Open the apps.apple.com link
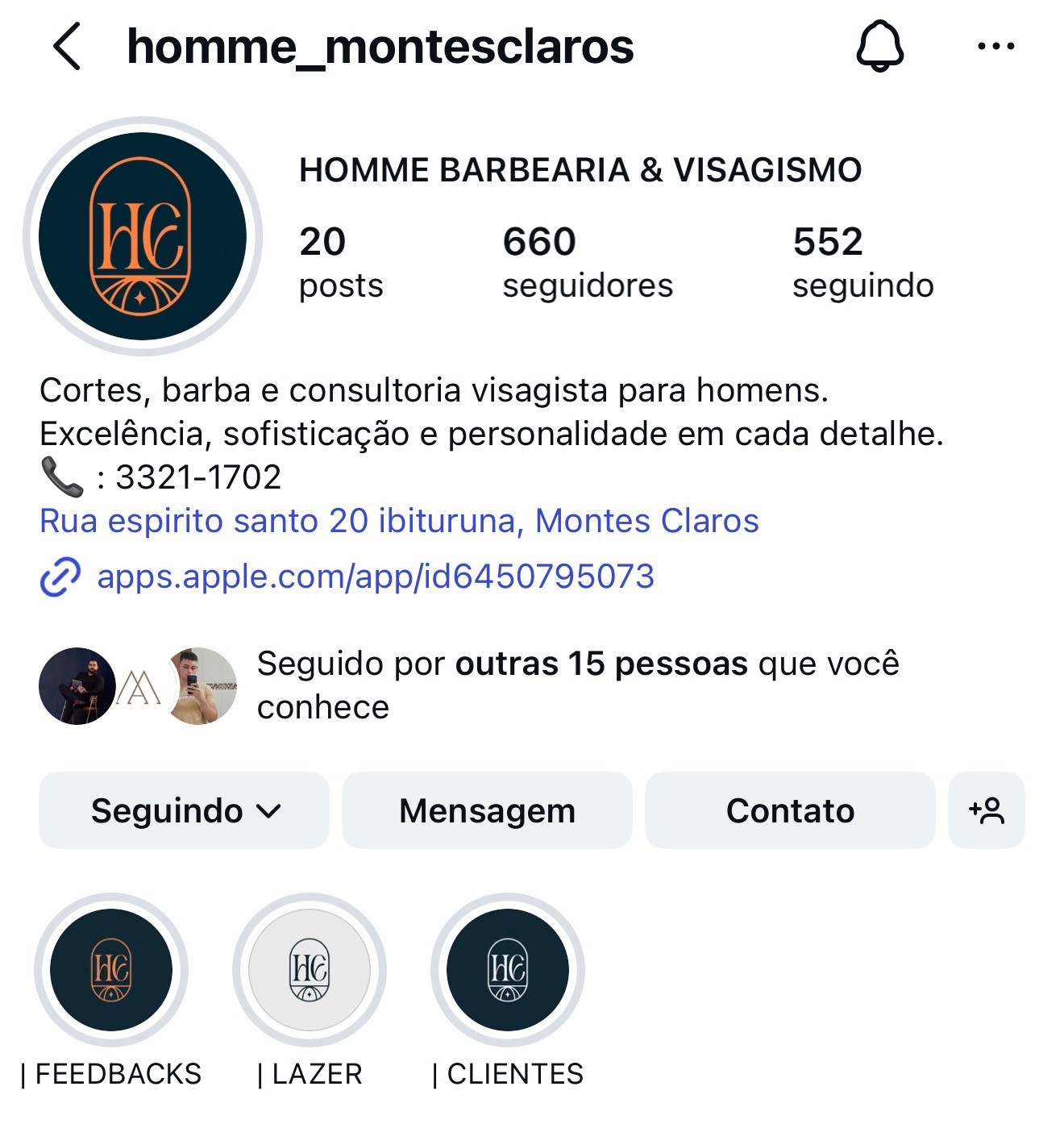The height and width of the screenshot is (1124, 1064). click(x=375, y=577)
